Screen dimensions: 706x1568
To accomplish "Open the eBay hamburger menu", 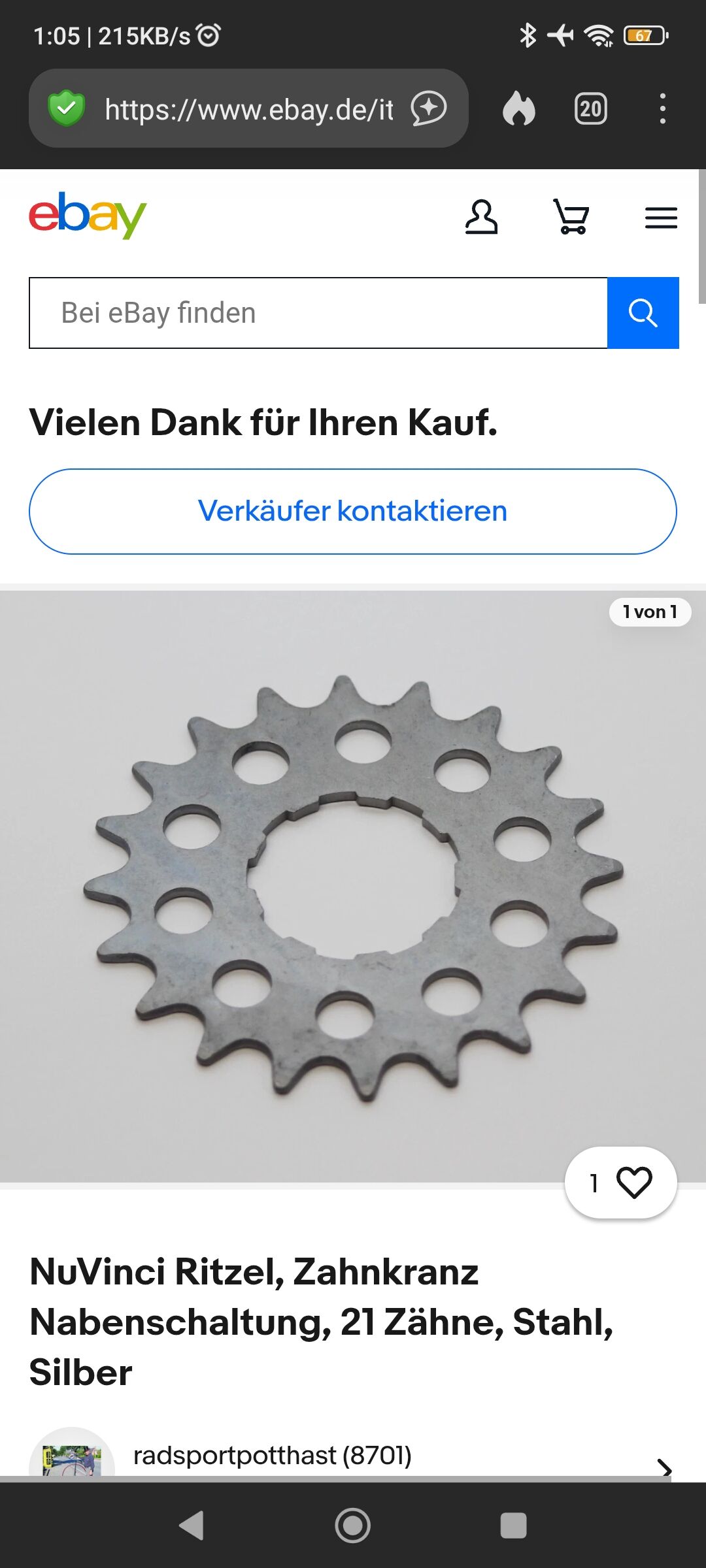I will [661, 218].
